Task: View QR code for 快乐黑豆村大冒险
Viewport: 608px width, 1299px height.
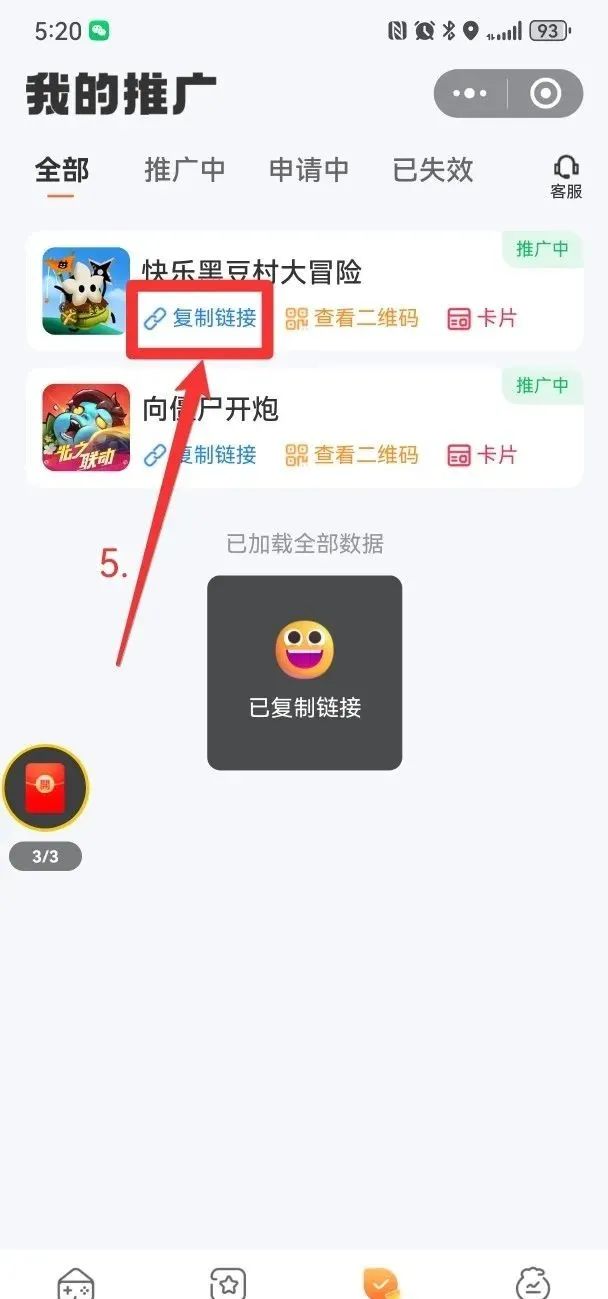Action: click(x=352, y=319)
